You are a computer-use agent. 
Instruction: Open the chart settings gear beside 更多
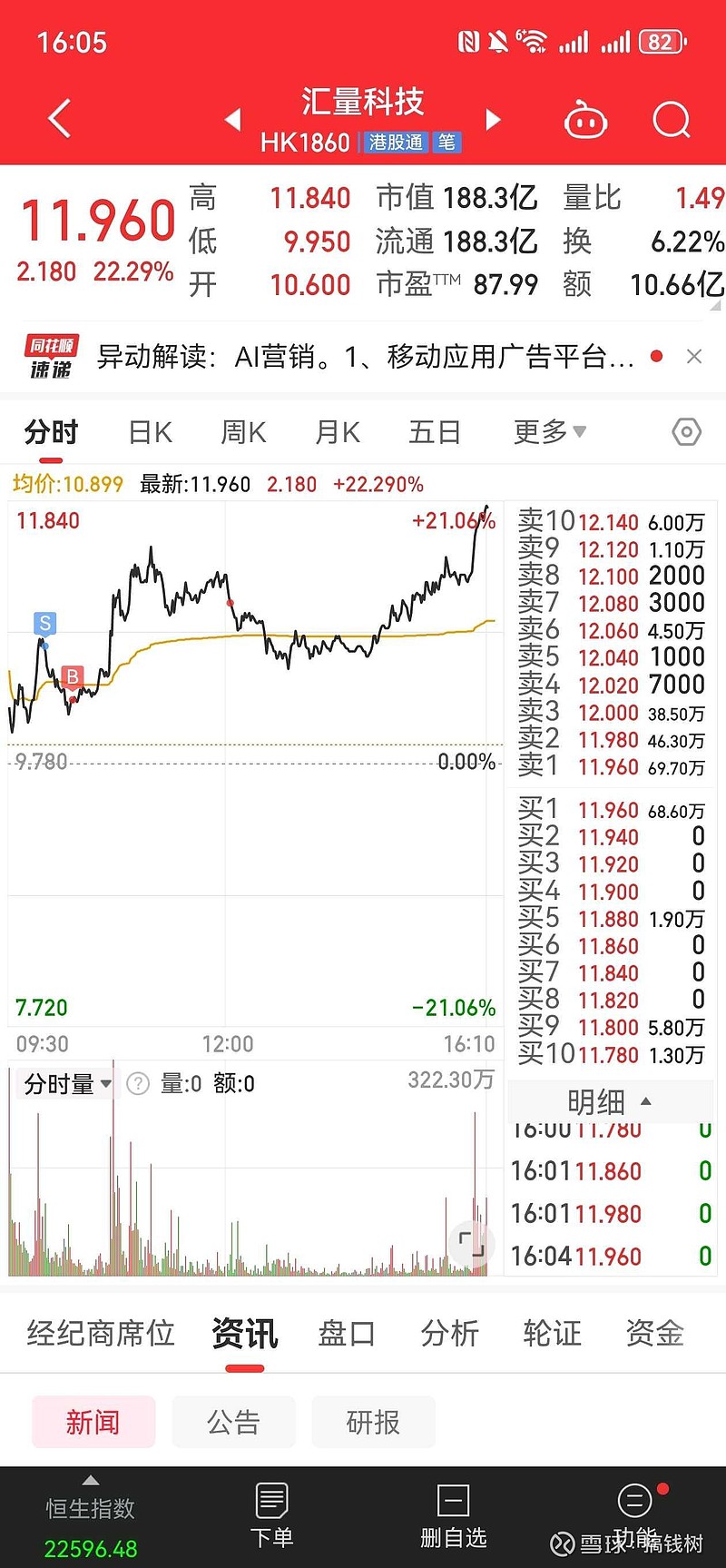tap(685, 433)
